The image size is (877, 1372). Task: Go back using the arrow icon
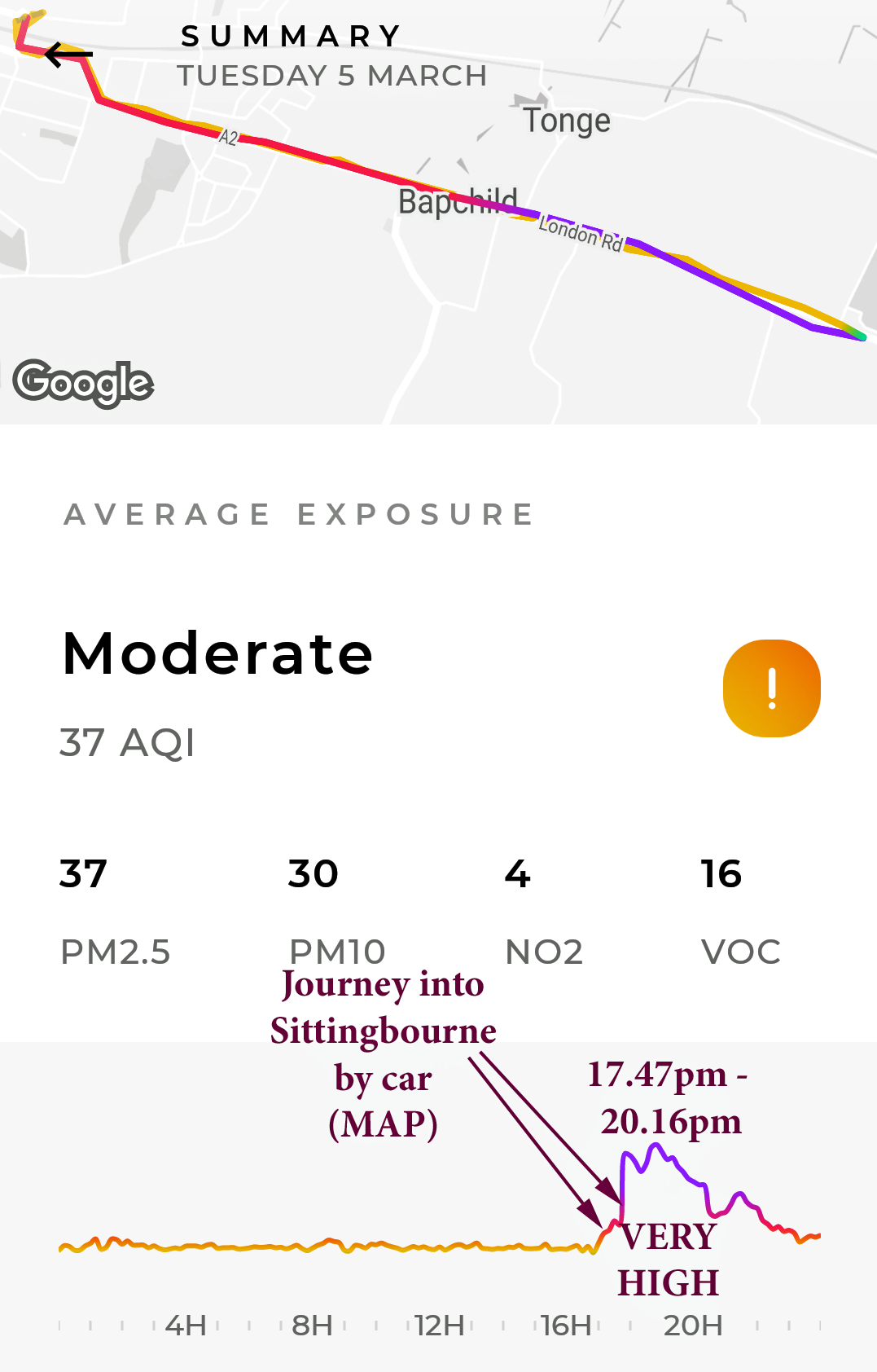[x=68, y=55]
